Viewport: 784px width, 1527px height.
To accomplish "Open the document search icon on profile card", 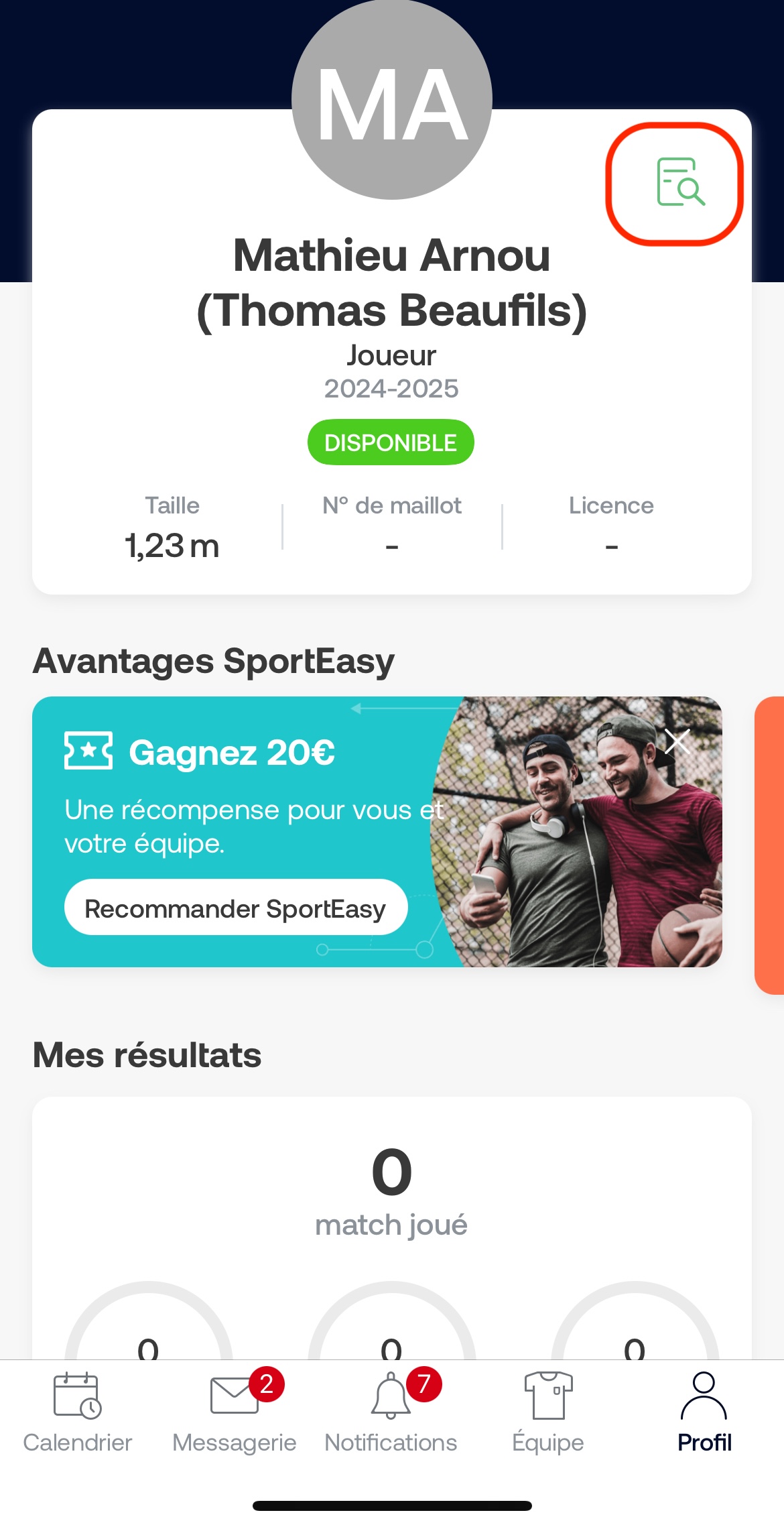I will point(679,182).
